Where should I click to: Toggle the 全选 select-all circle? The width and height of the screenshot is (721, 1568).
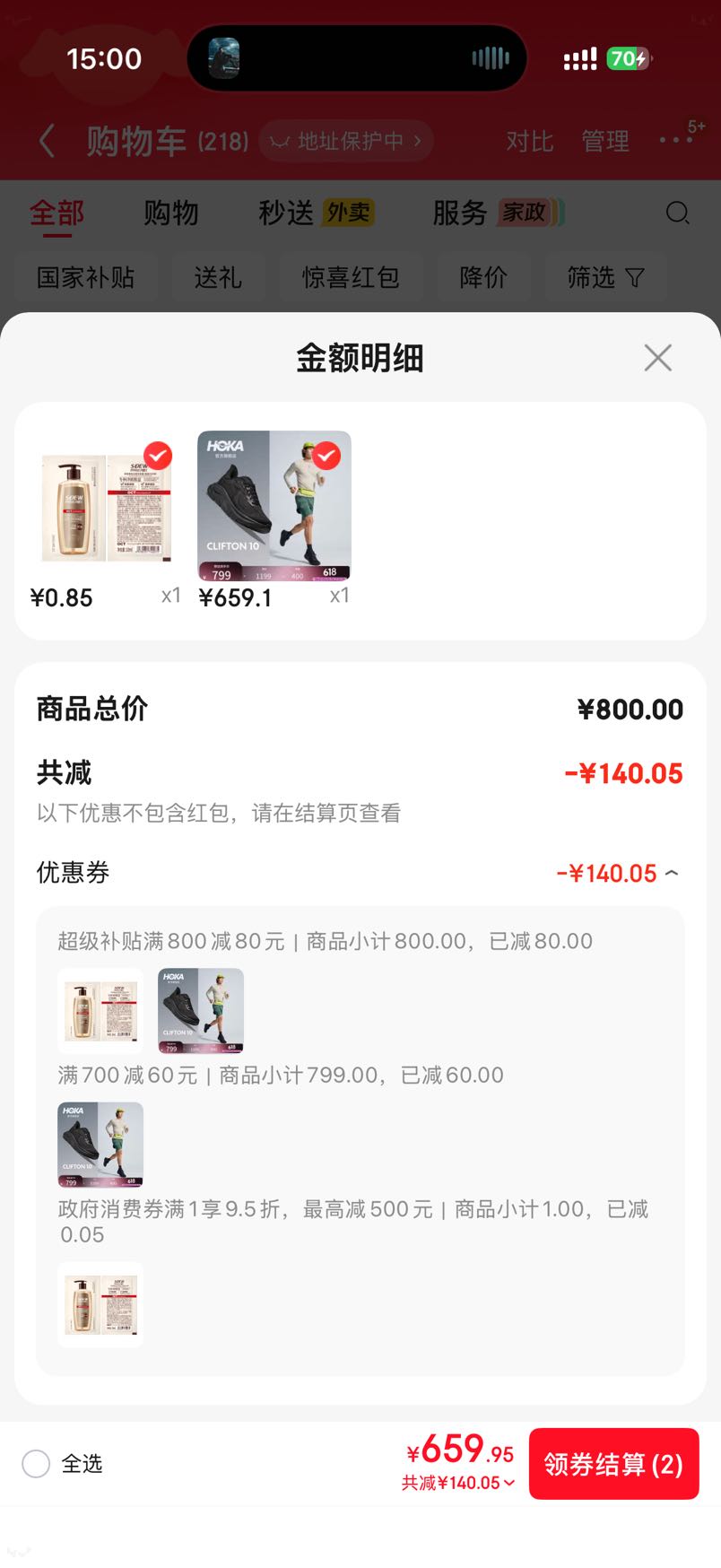[36, 1464]
